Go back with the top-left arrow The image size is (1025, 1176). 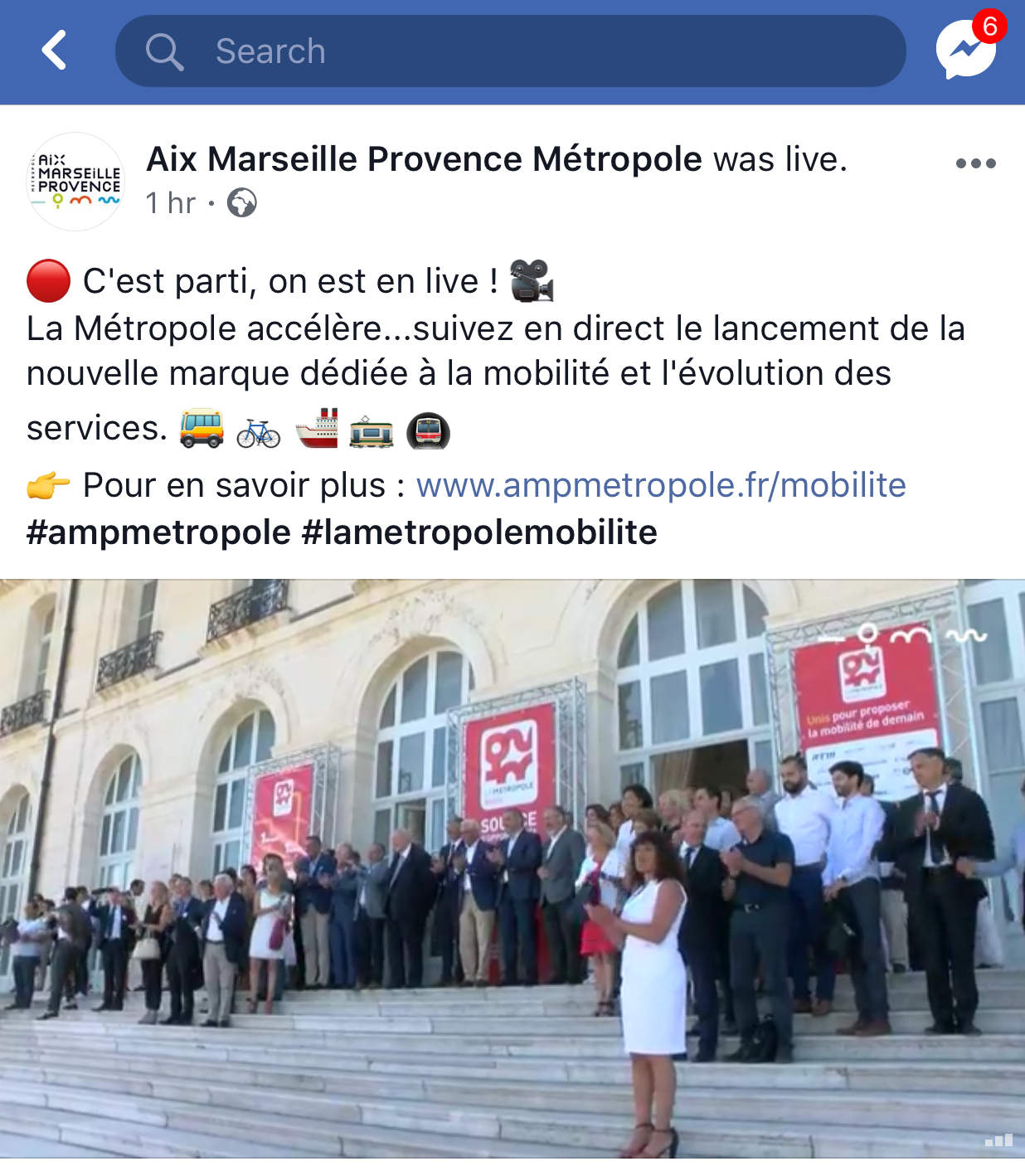(55, 51)
